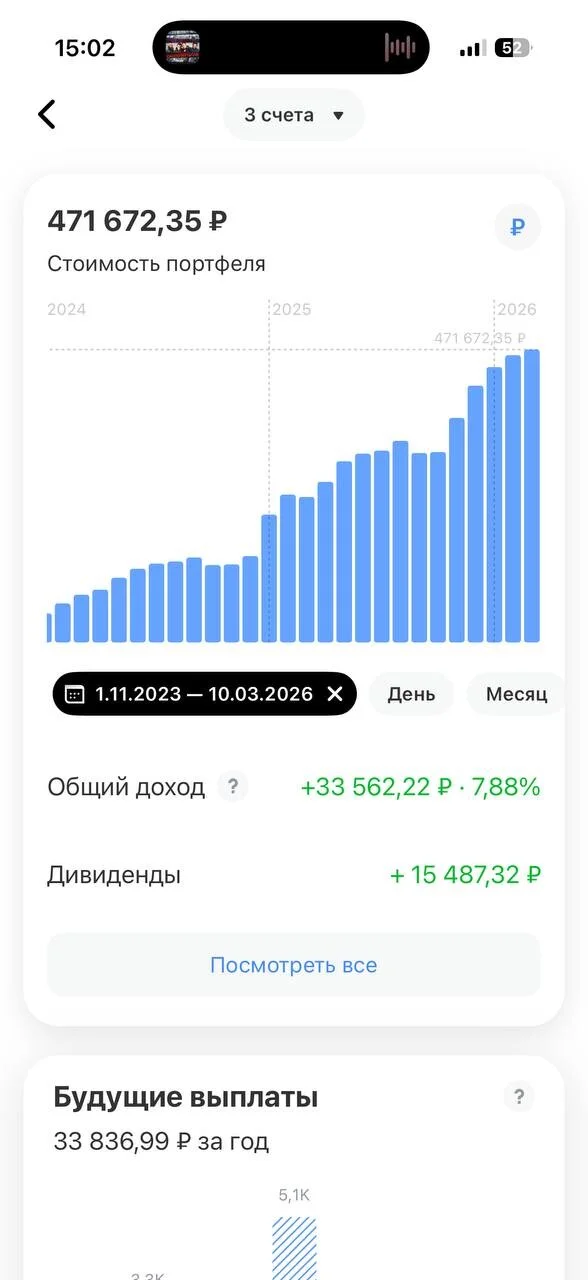
Task: Open the help icon next to Общий доход
Action: tap(233, 787)
